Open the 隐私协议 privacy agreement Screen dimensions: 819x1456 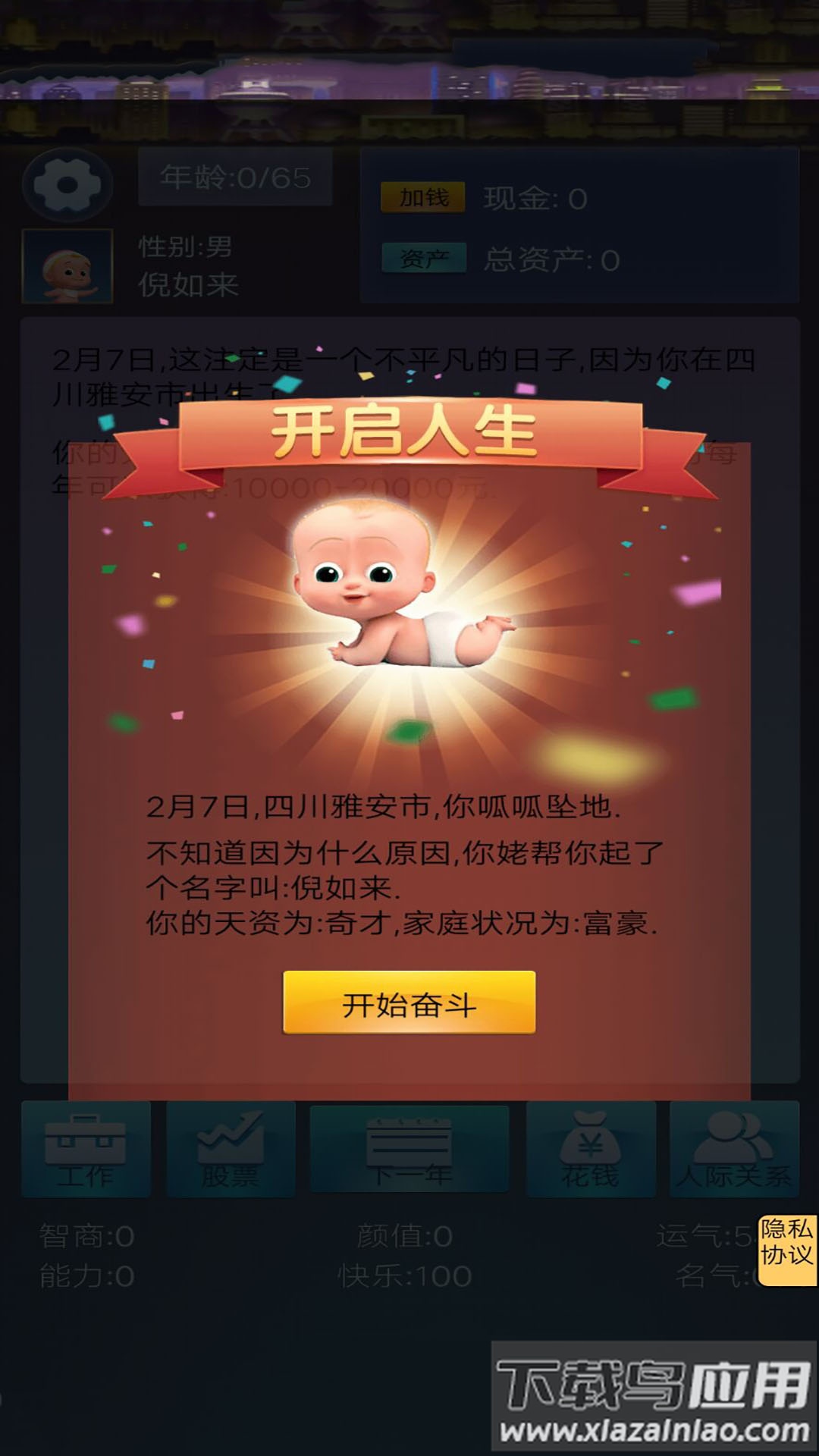(786, 1242)
